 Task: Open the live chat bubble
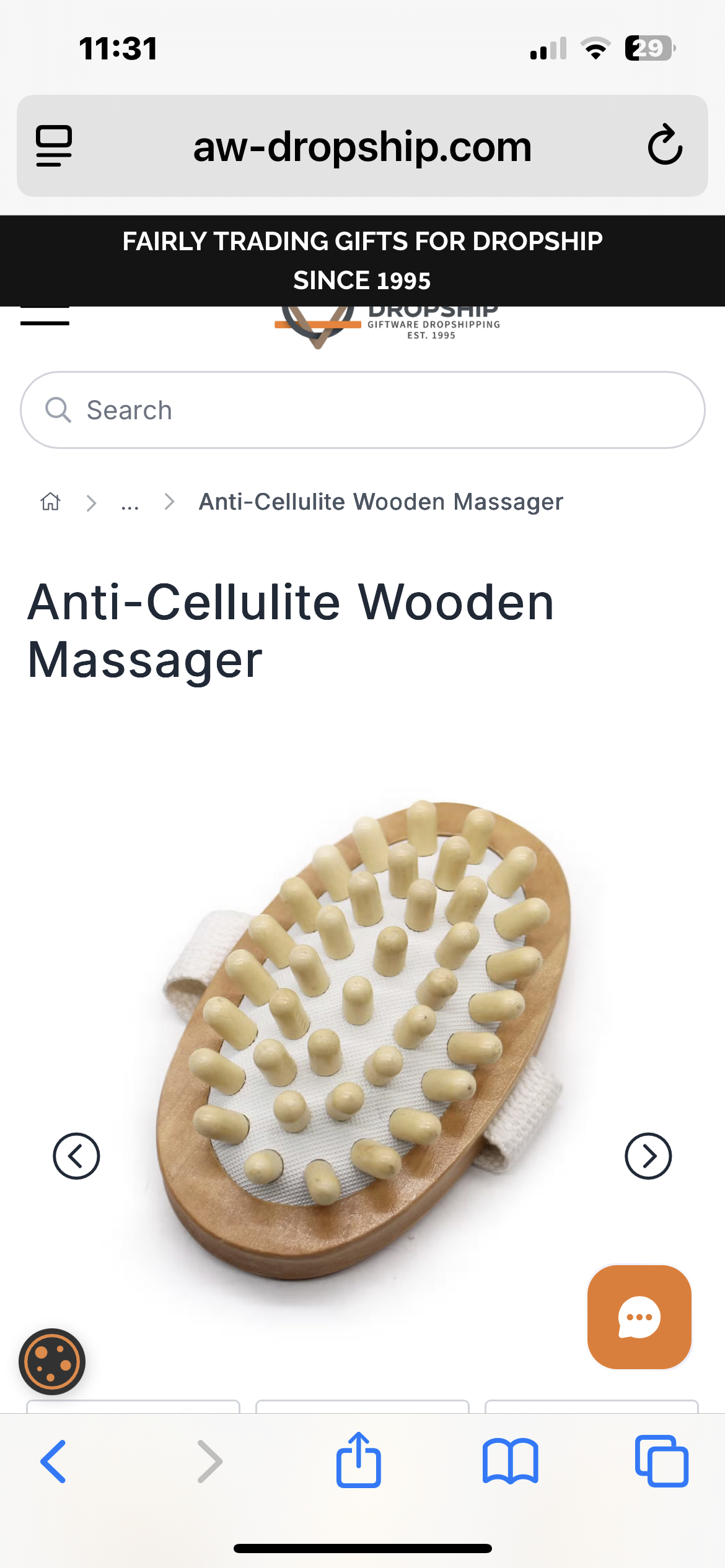pos(639,1317)
